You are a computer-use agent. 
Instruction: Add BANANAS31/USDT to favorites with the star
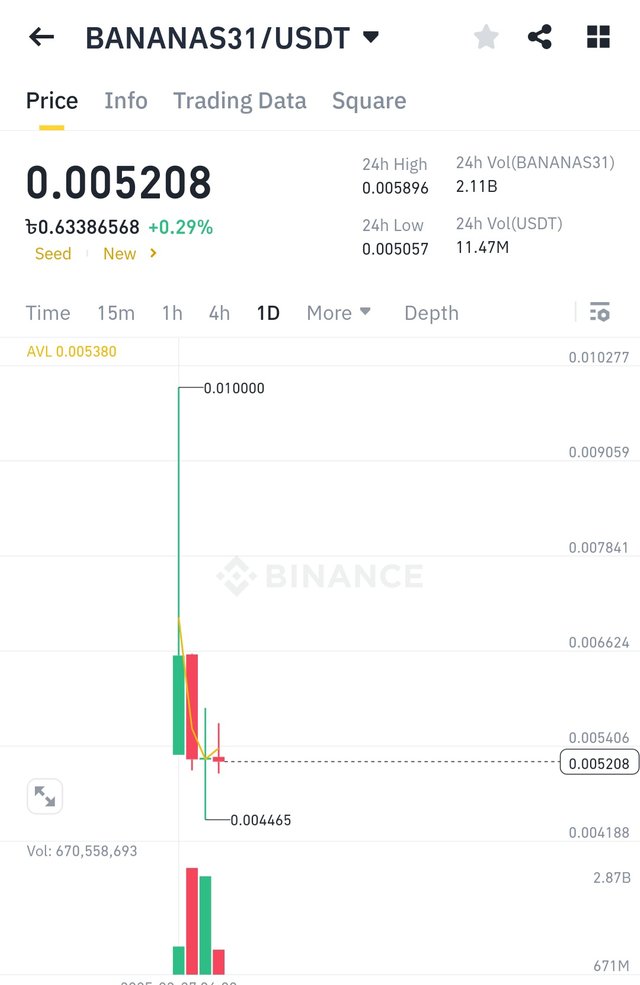[x=486, y=38]
